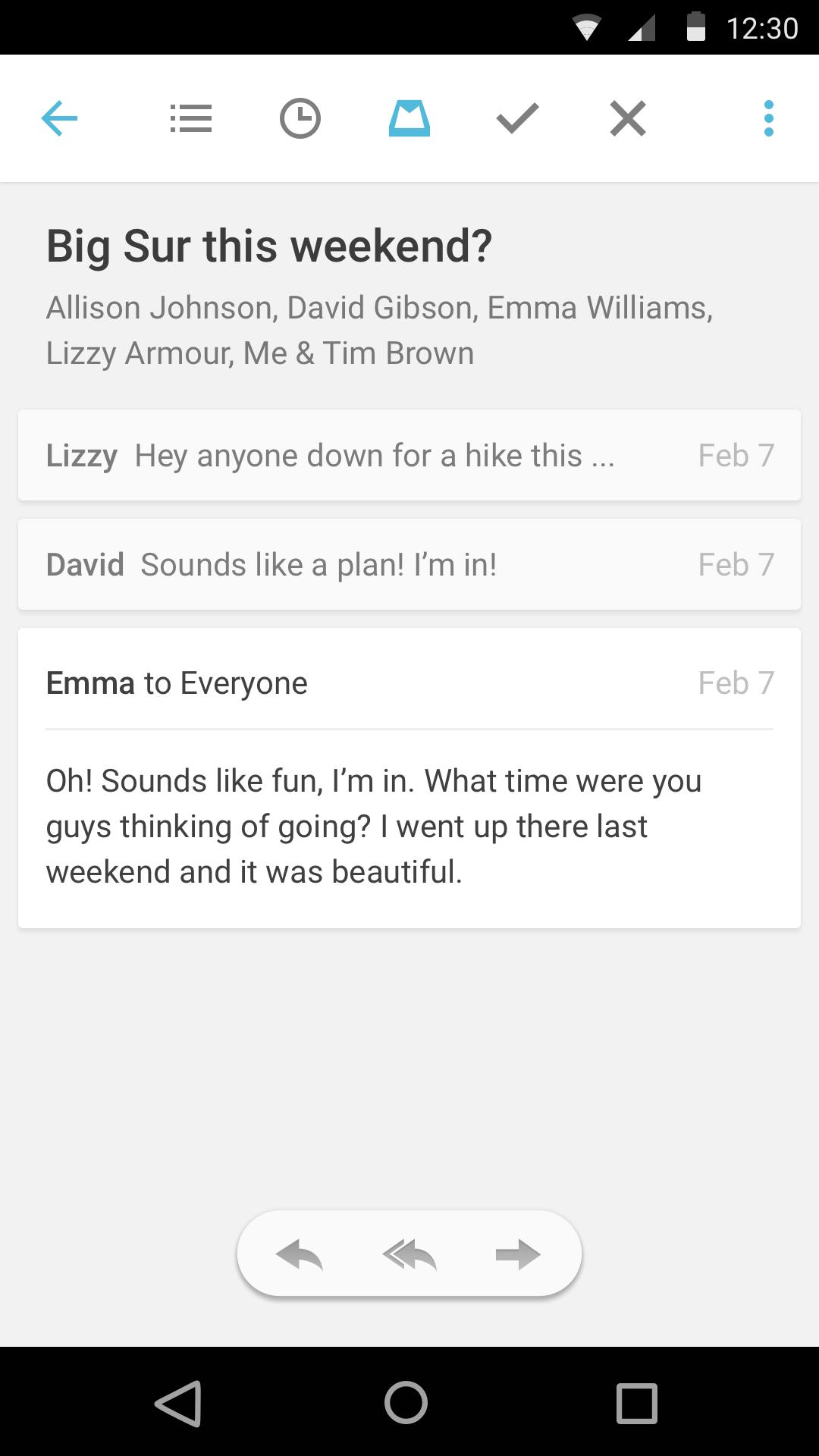Snooze this email with the clock icon

click(300, 118)
